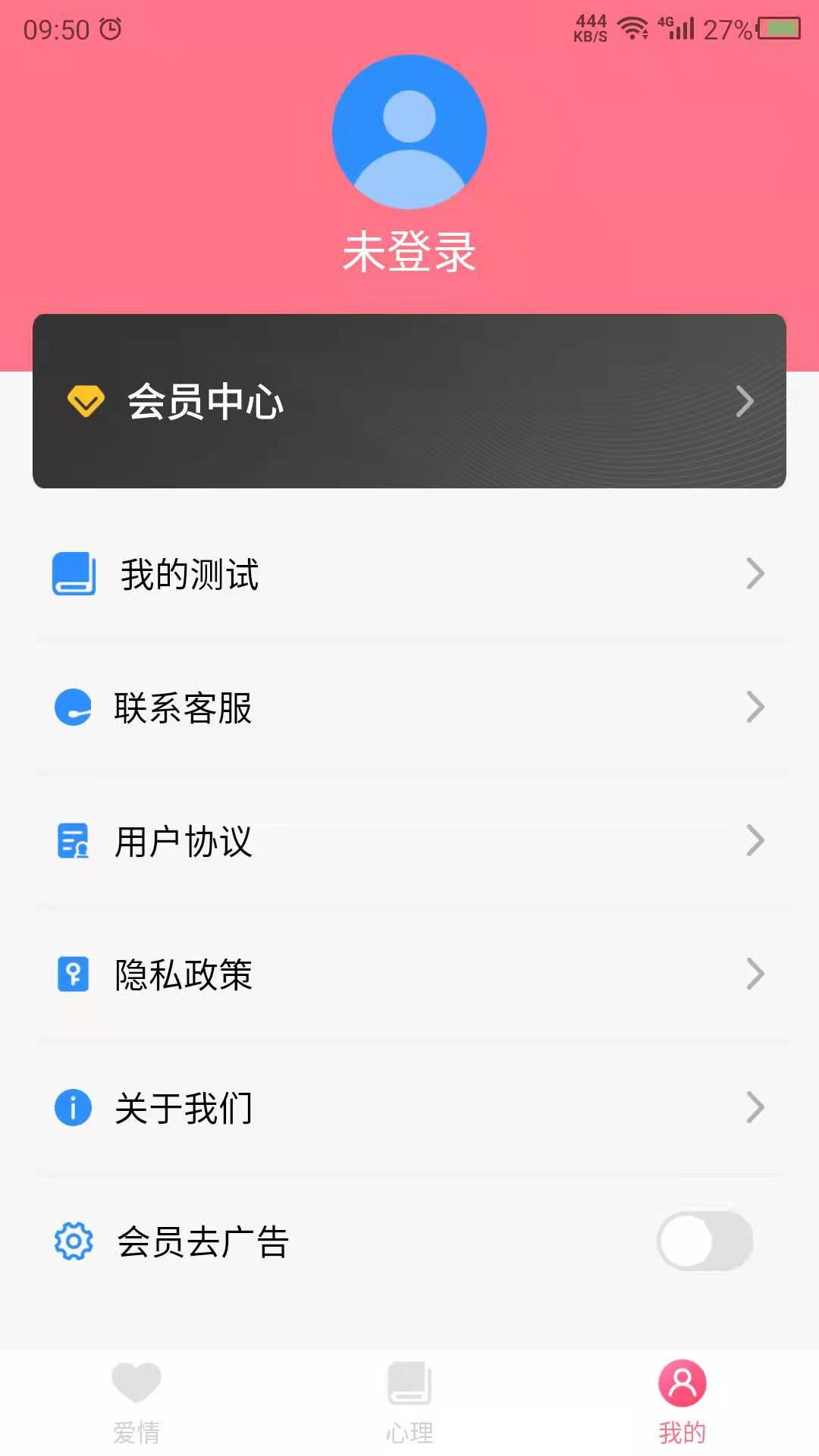Screen dimensions: 819x1456
Task: Toggle the 会员去广告 switch
Action: pyautogui.click(x=704, y=1241)
